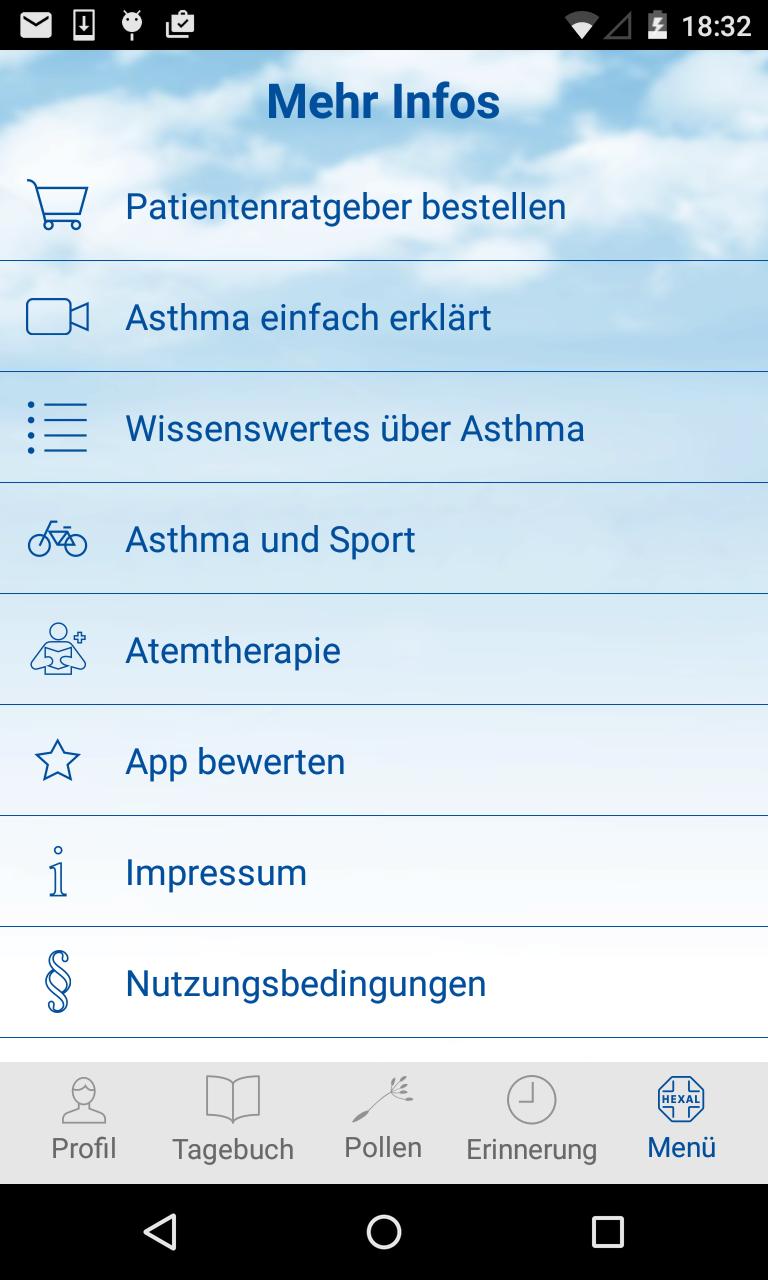Select the shopping cart icon for Patientenratgeber

point(58,206)
